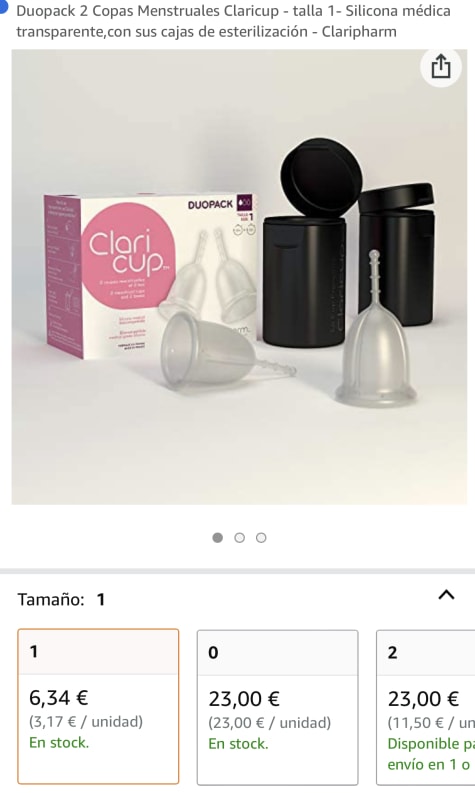Share this Claricup product

click(x=441, y=67)
